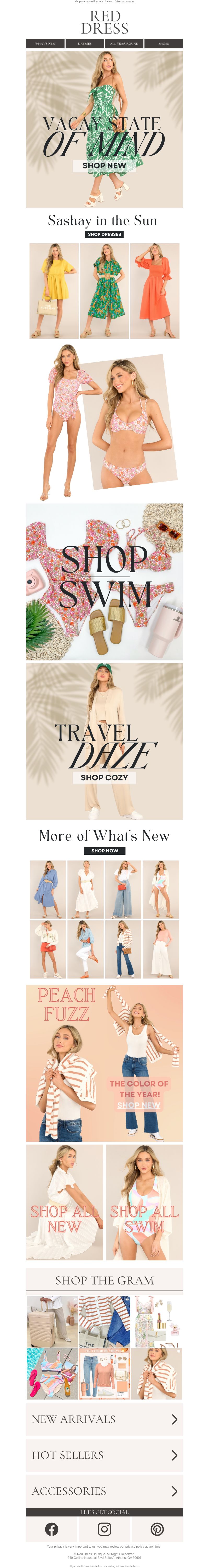Screen dimensions: 209x1568
Task: Tap Shop Cozy on Travel Daze banner
Action: point(104,777)
